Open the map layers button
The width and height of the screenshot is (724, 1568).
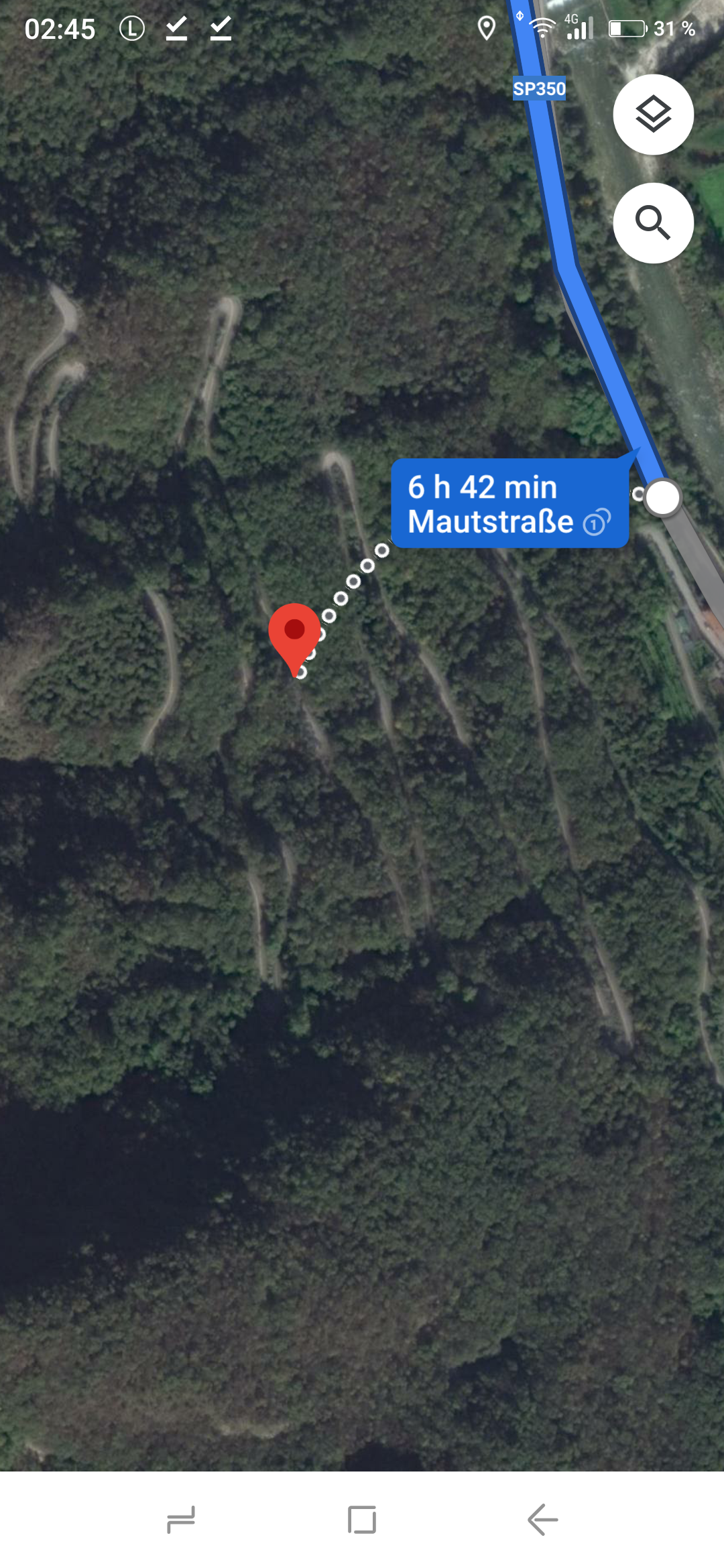click(653, 115)
